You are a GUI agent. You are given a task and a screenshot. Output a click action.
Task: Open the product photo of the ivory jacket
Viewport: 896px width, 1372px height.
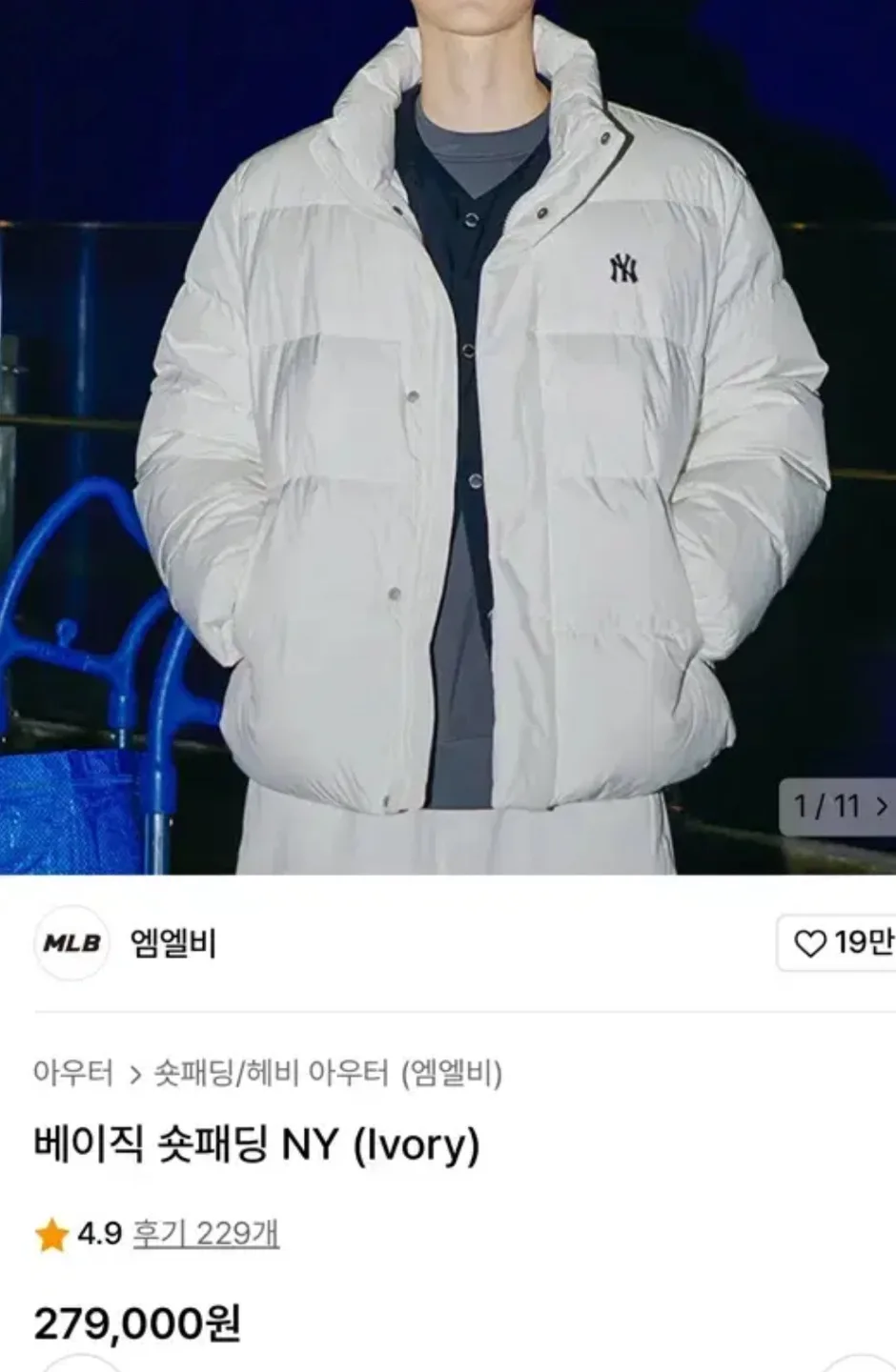pyautogui.click(x=448, y=438)
